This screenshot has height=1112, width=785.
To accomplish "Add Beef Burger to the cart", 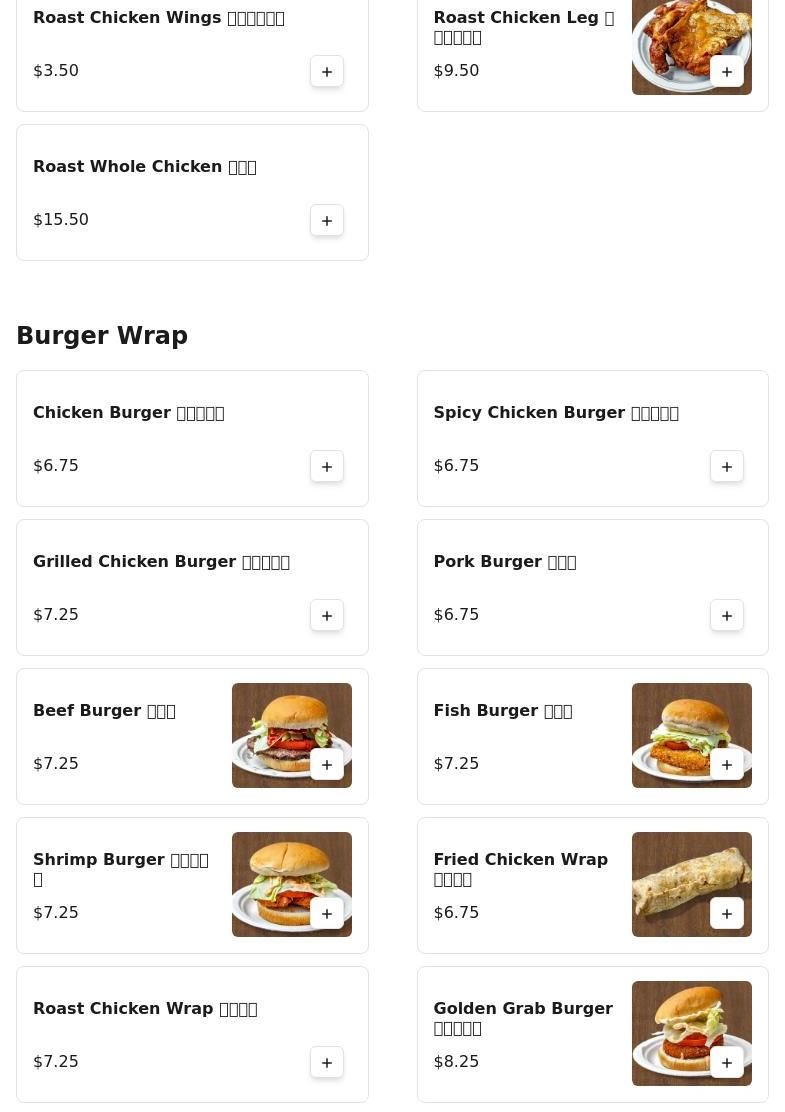I will (x=327, y=764).
